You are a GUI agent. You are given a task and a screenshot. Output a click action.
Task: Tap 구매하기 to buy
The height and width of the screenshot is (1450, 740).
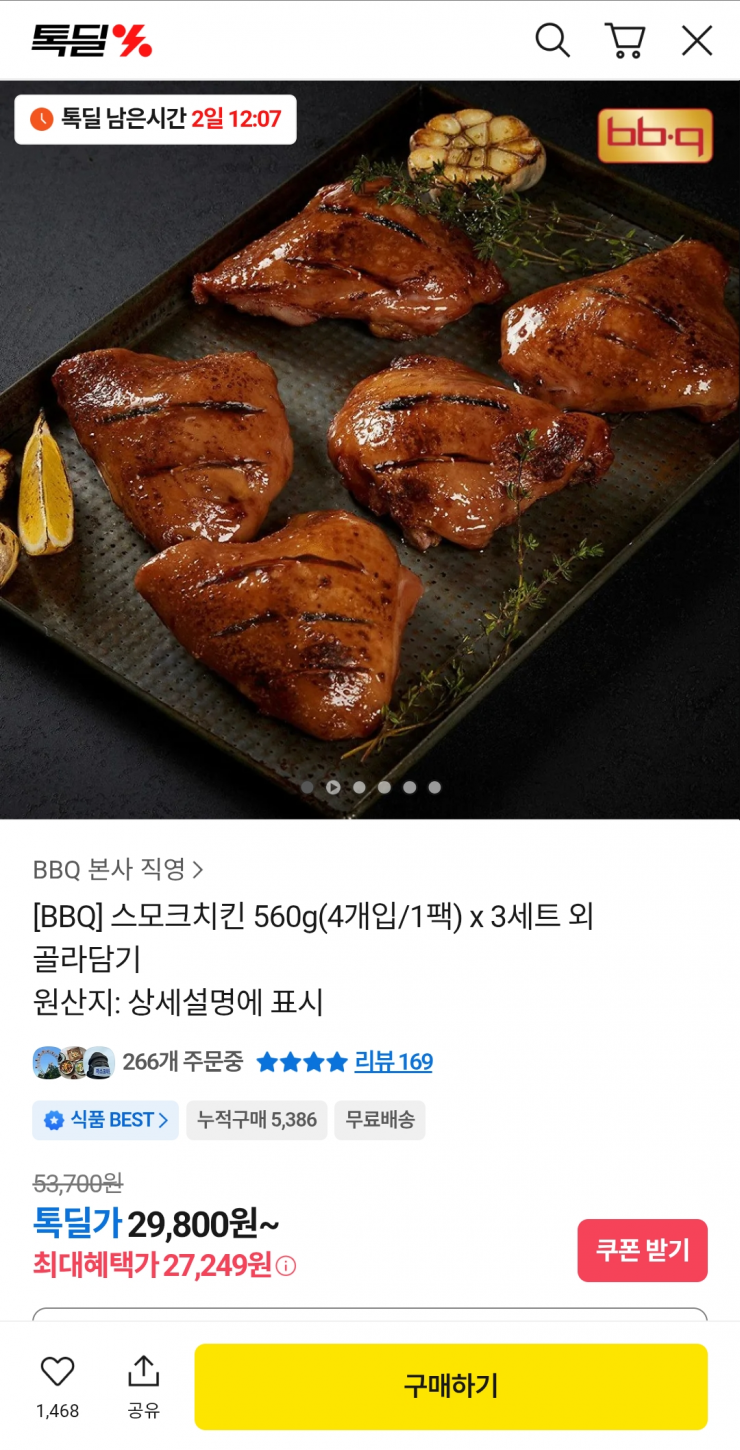[450, 1386]
